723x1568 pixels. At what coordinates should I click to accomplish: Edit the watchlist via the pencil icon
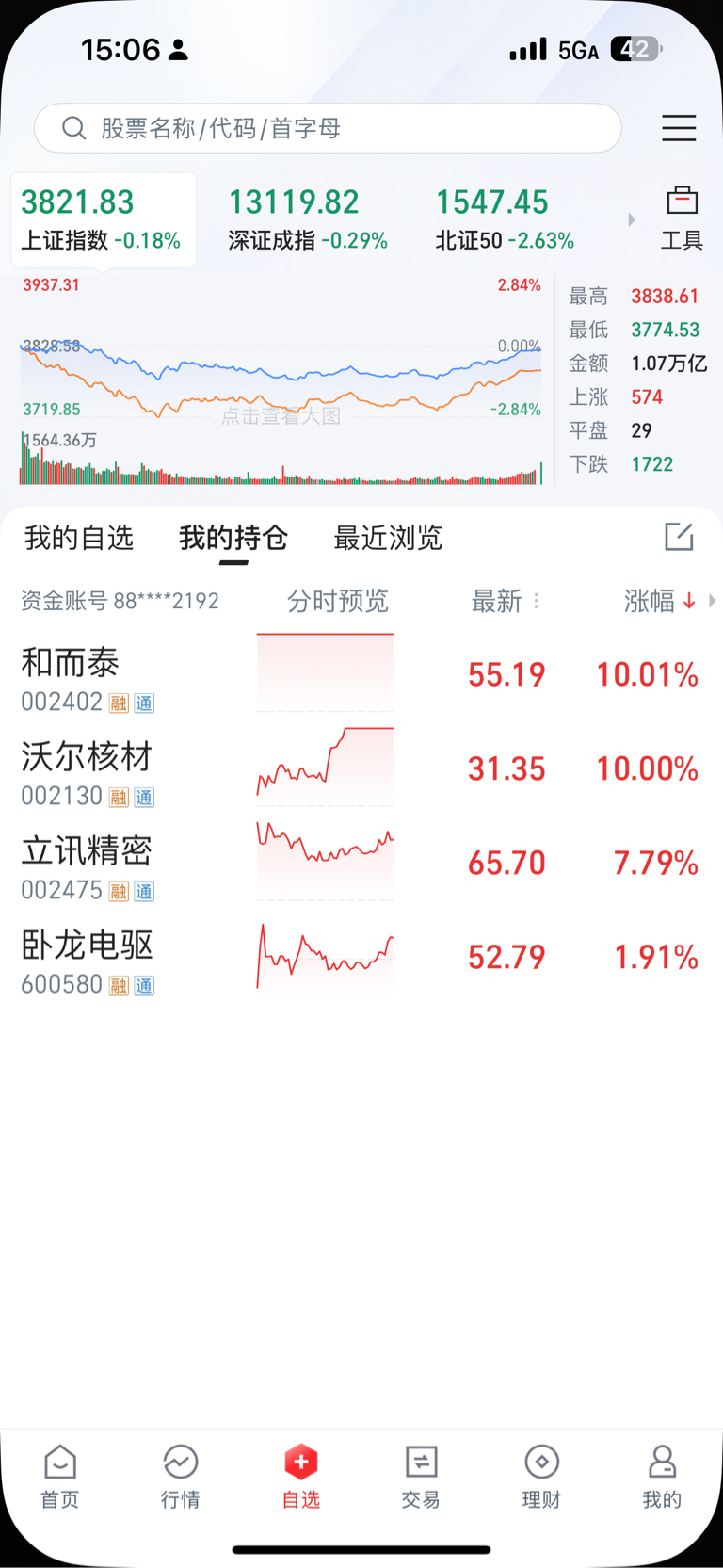pos(679,537)
